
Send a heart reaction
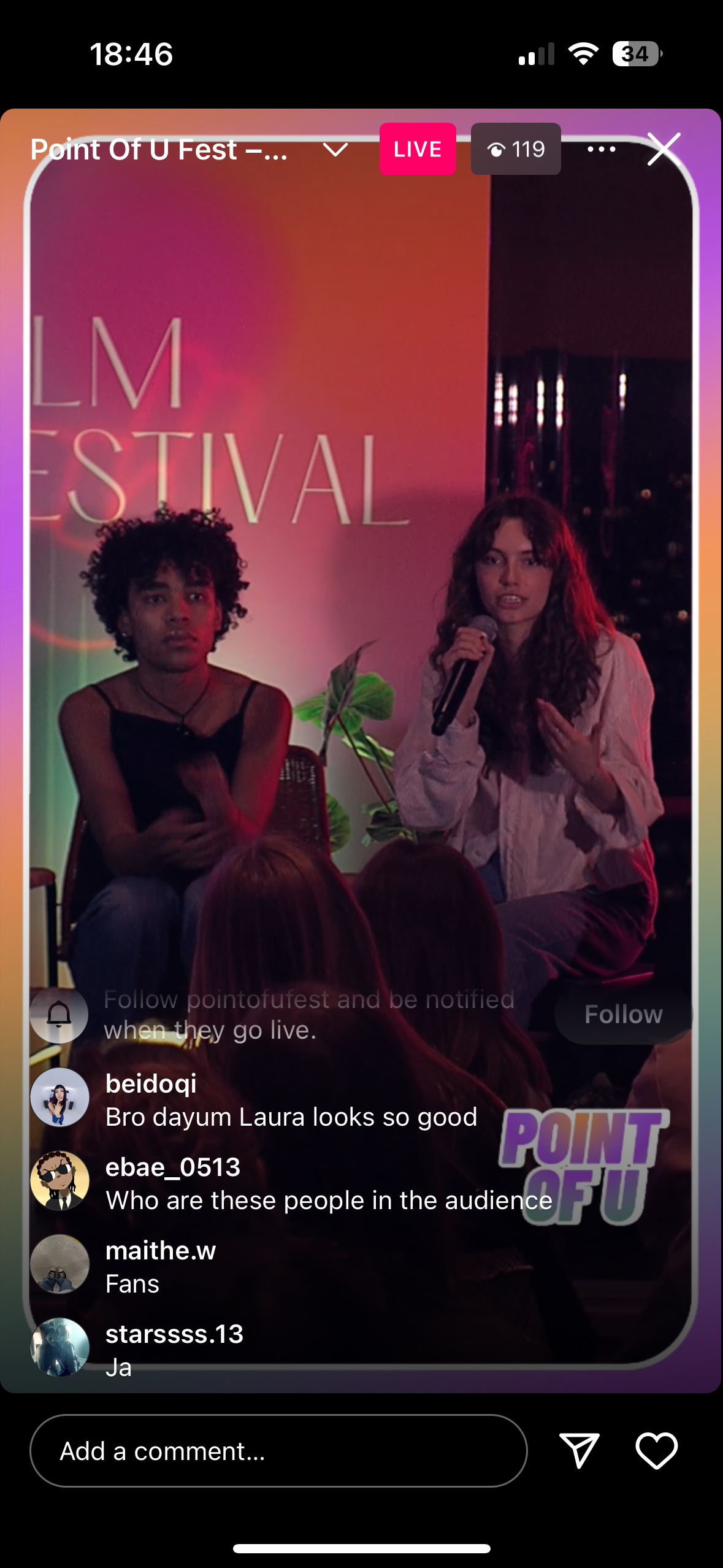pos(656,1451)
